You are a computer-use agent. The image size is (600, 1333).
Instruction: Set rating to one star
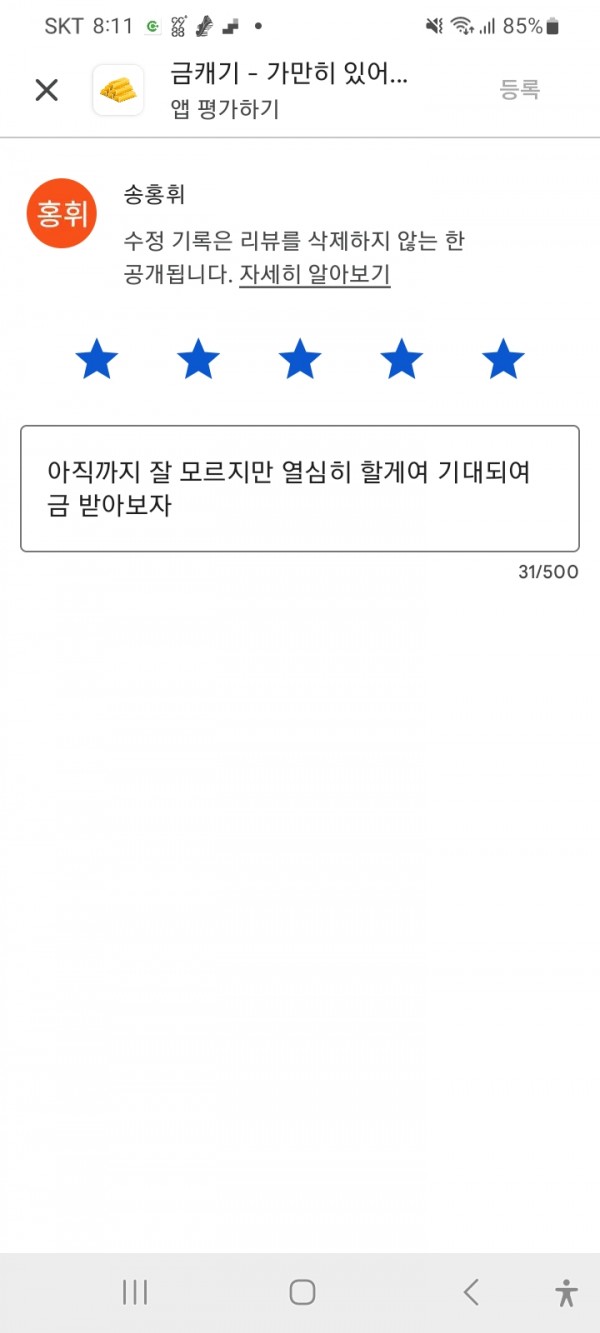[x=97, y=359]
